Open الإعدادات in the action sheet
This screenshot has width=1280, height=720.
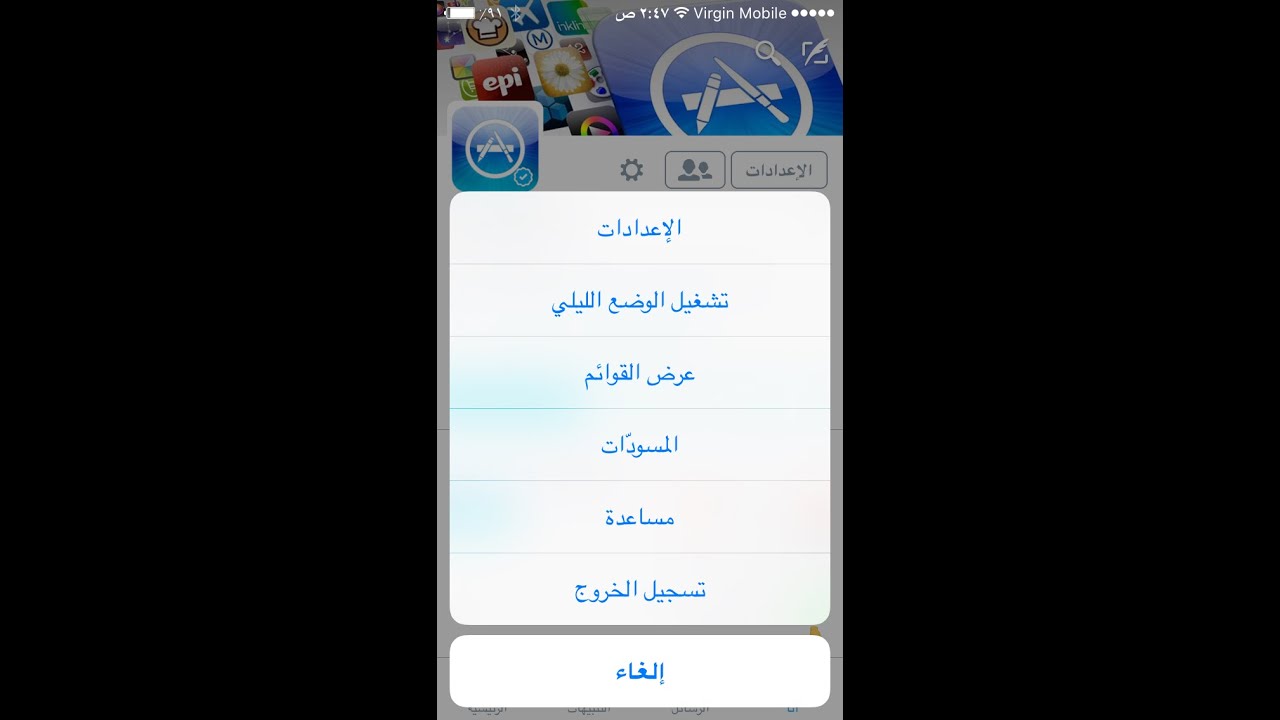coord(640,228)
